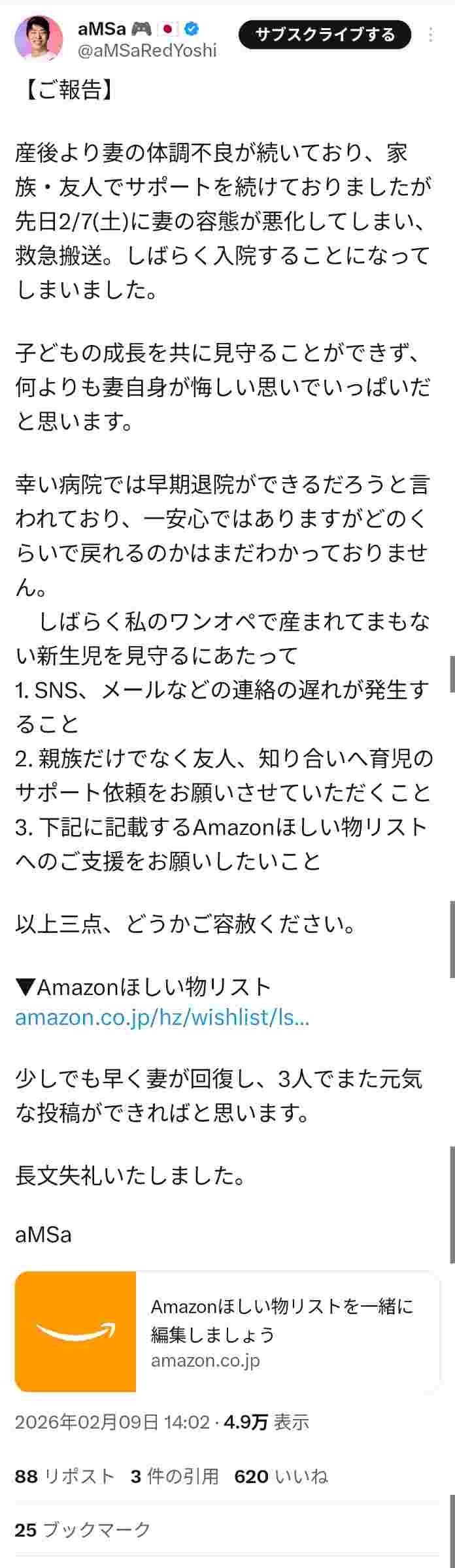The width and height of the screenshot is (455, 1568).
Task: View the 620 いいね list
Action: 281,1477
